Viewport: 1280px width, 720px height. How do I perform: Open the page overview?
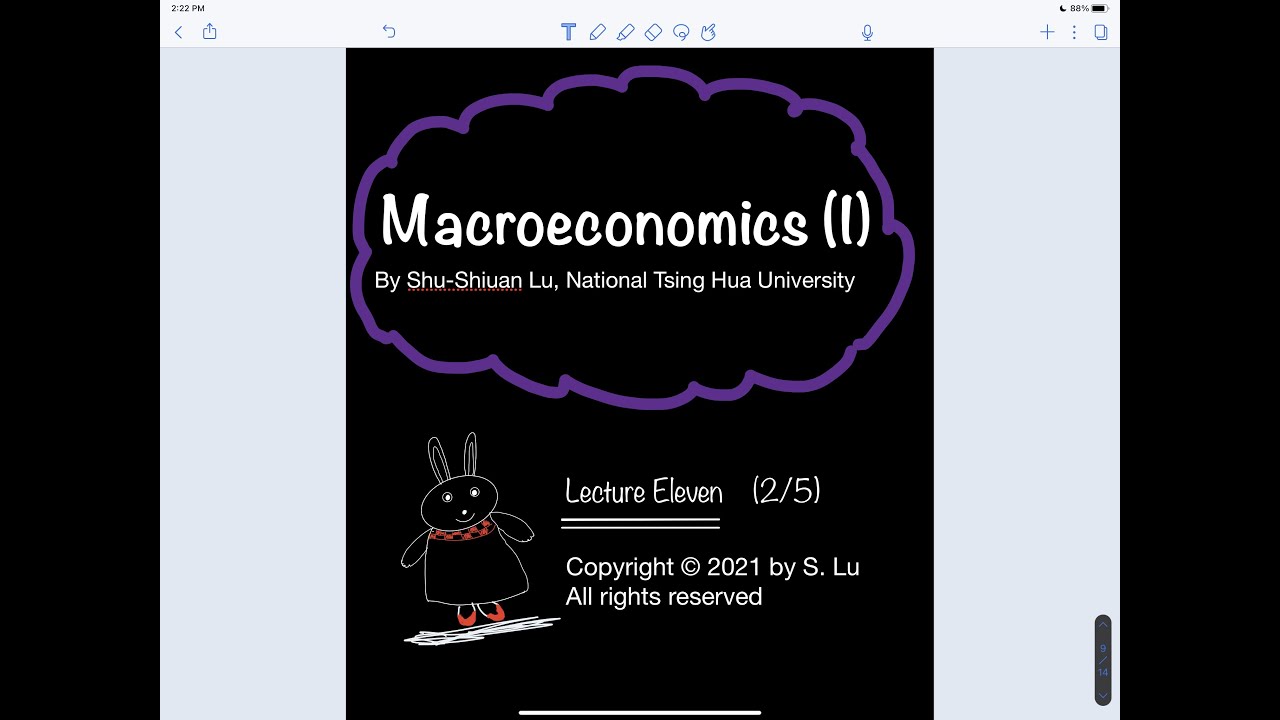point(1101,32)
